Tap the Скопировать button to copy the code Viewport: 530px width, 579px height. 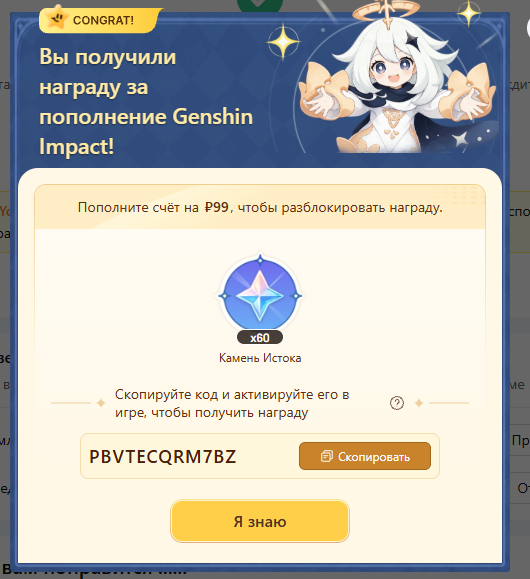tap(365, 456)
